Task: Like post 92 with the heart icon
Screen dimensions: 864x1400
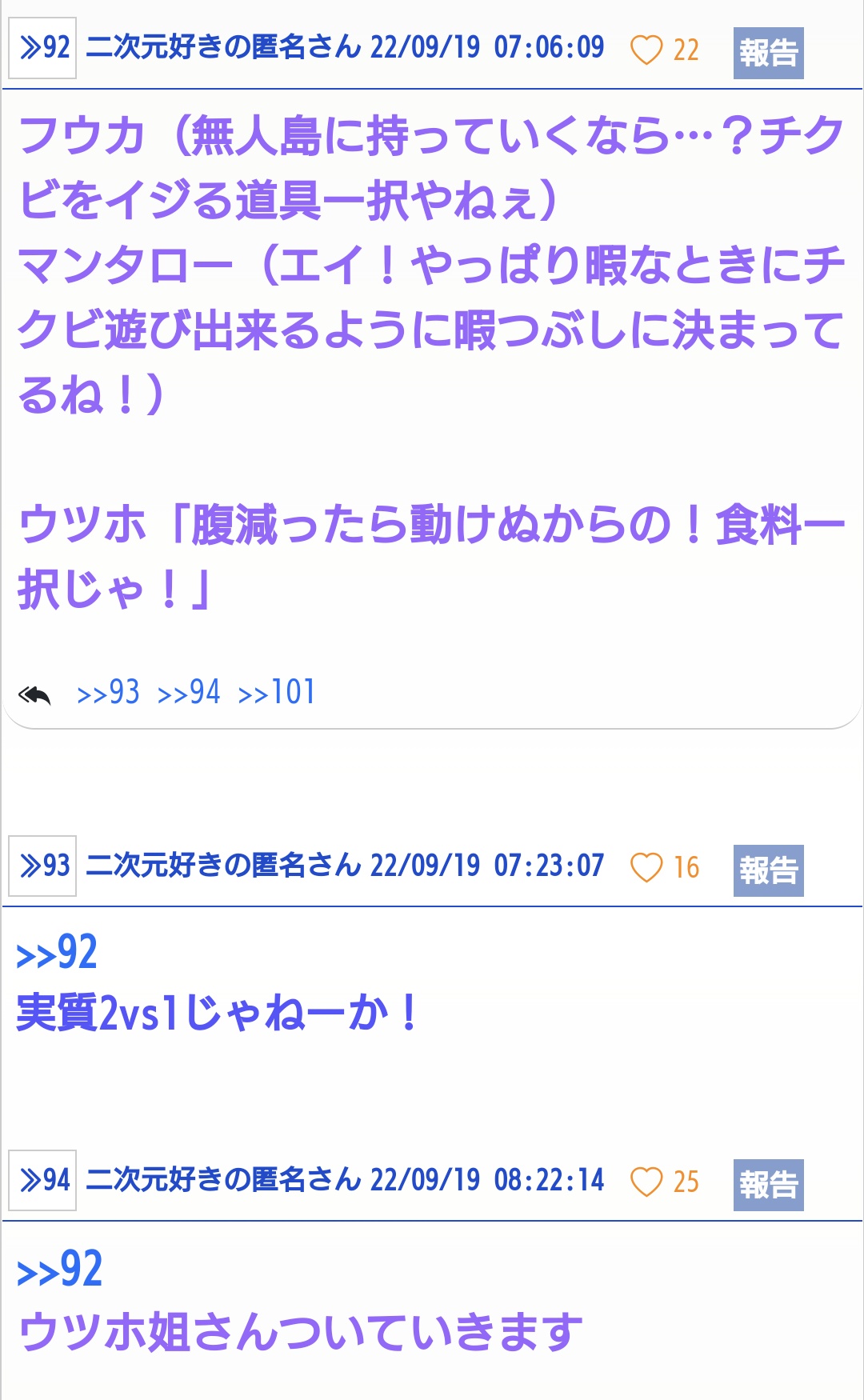Action: (646, 50)
